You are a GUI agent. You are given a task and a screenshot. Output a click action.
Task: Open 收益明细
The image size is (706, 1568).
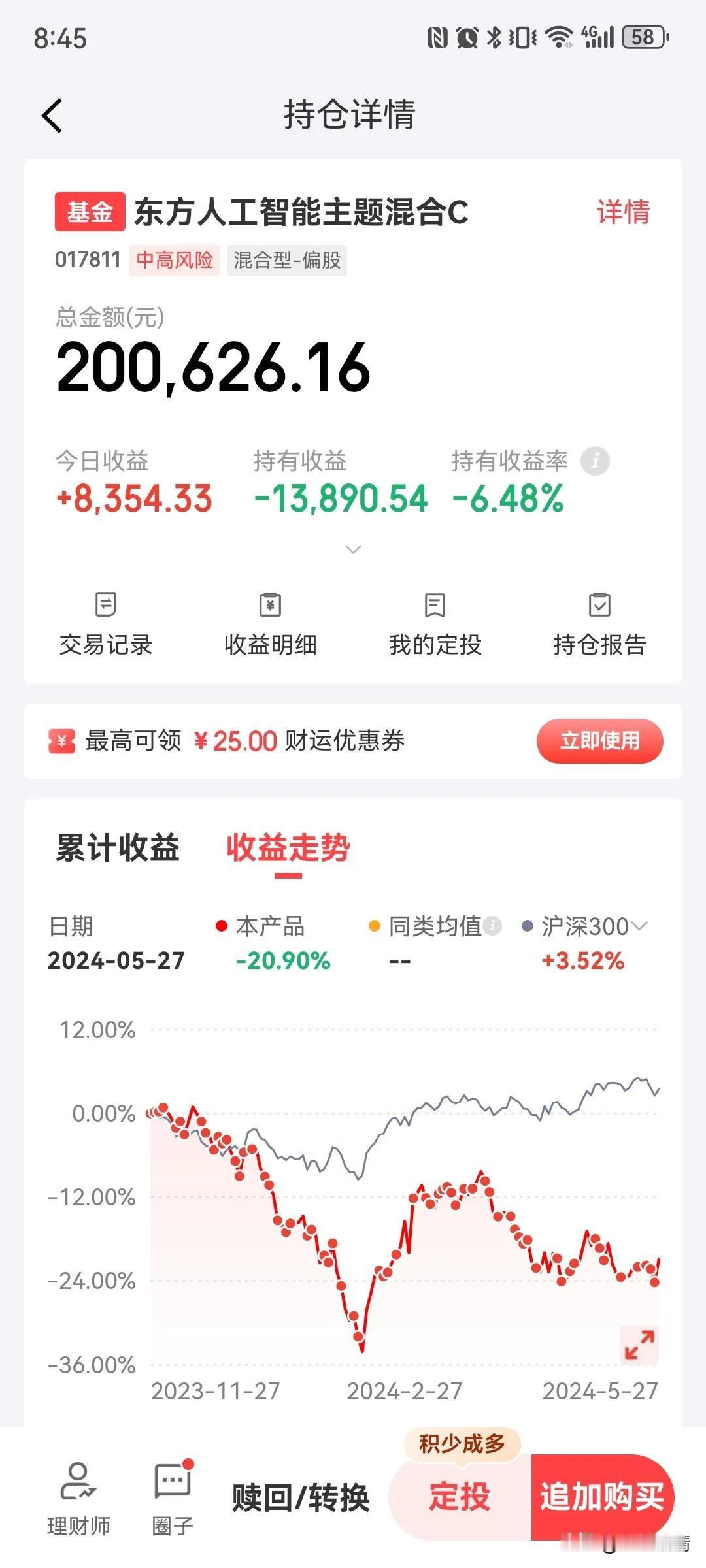pyautogui.click(x=271, y=624)
